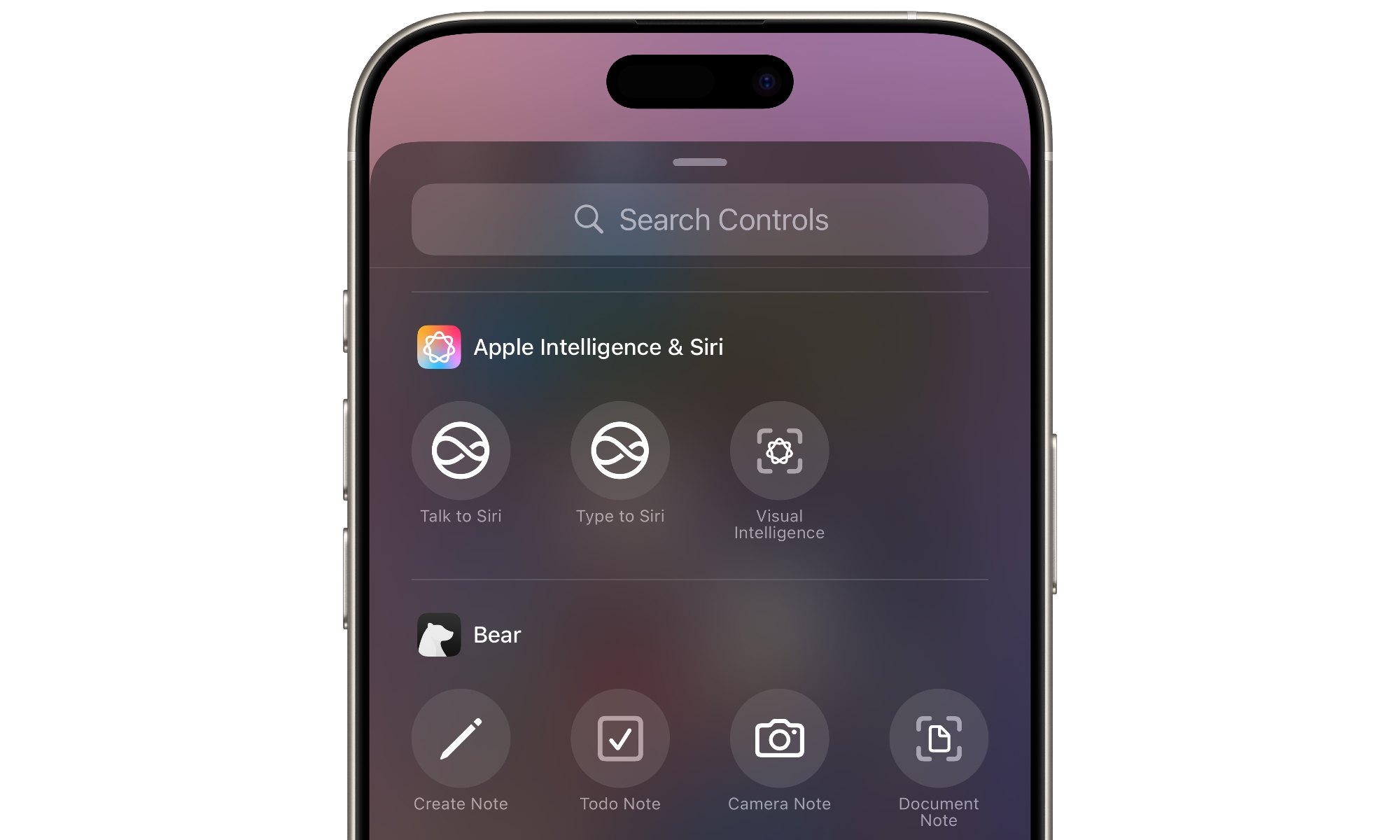
Task: Pick the Camera Note control
Action: [x=779, y=738]
